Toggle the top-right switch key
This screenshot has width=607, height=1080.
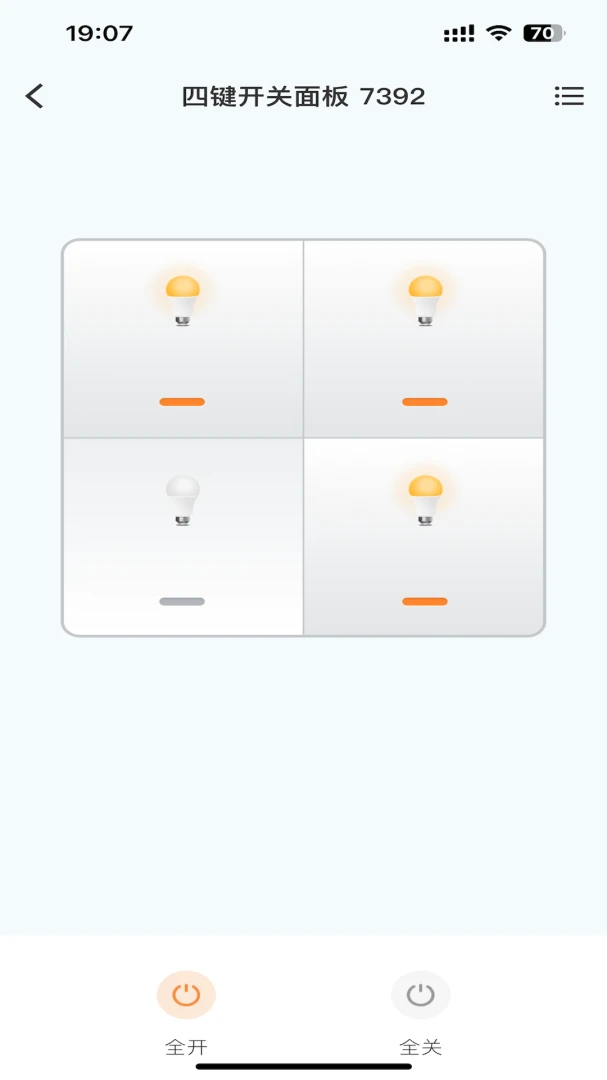pos(424,339)
